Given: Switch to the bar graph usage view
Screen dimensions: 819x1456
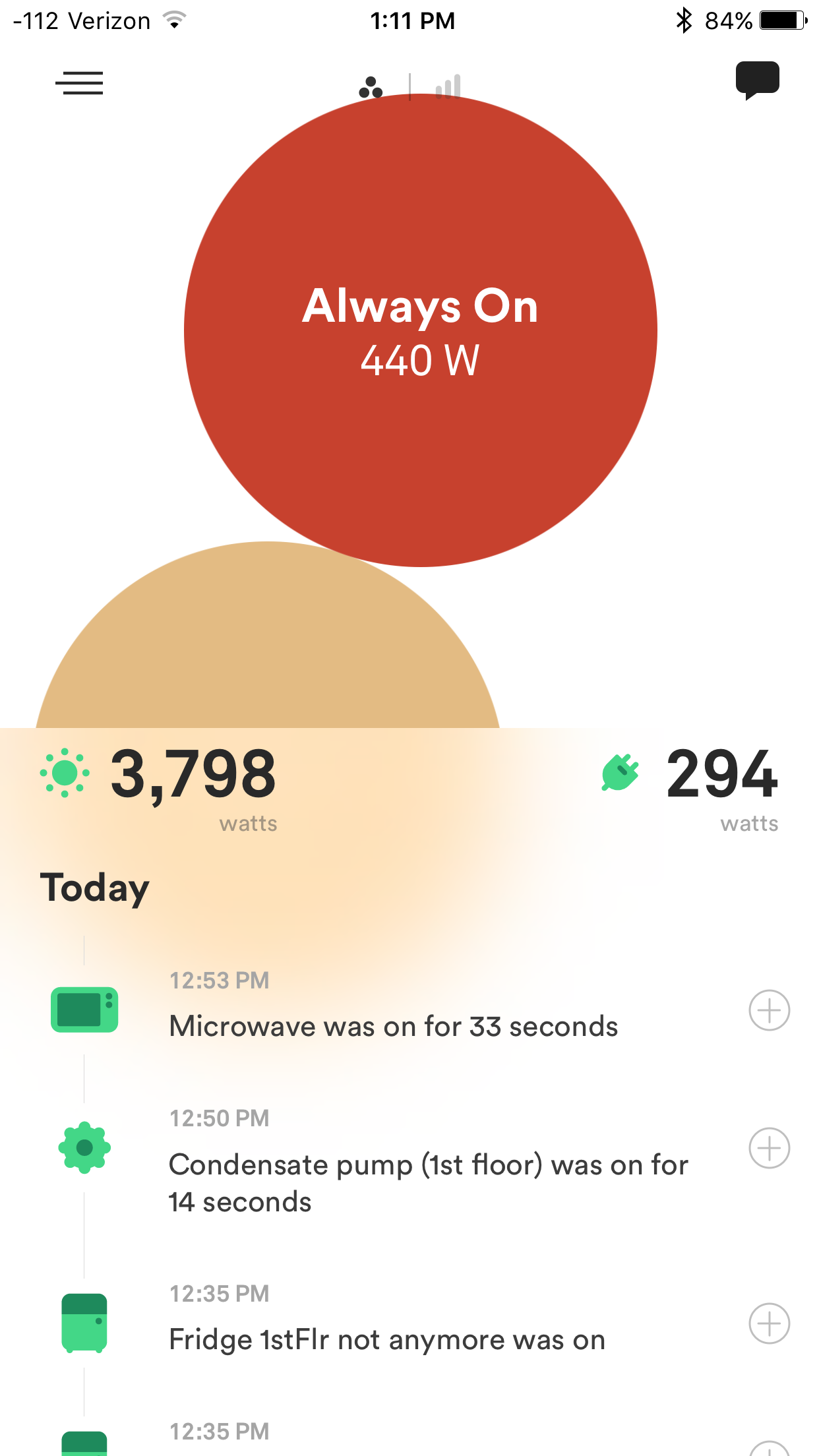Looking at the screenshot, I should coord(448,86).
